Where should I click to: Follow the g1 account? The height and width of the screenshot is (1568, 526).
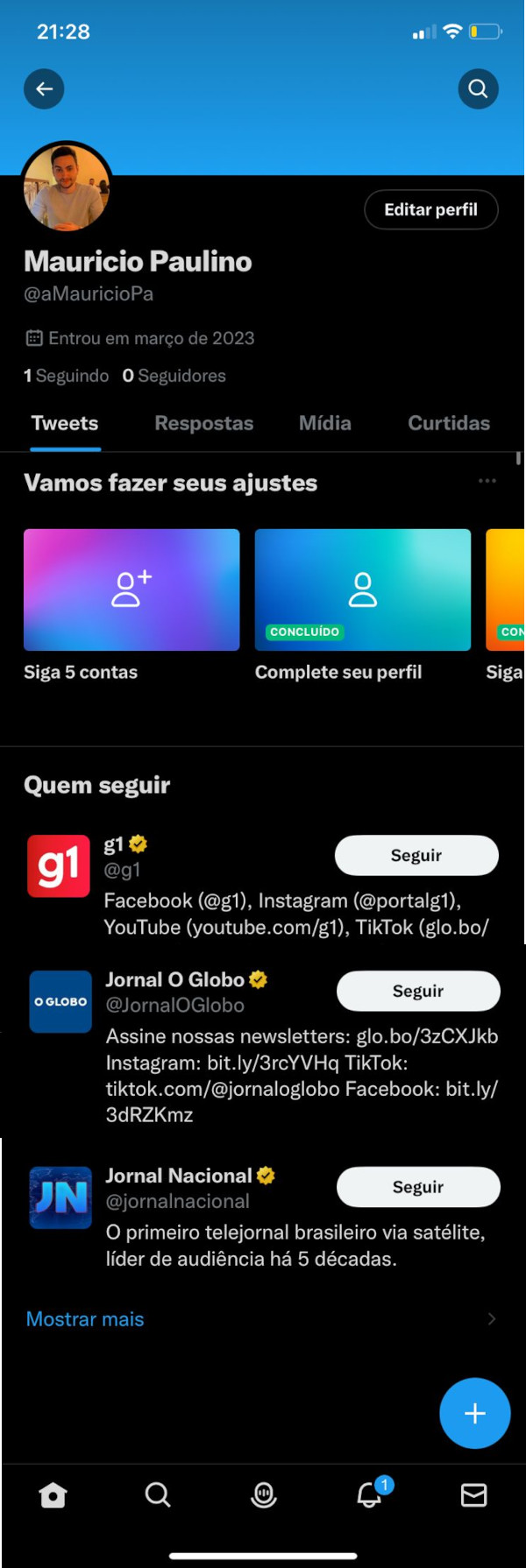tap(416, 855)
